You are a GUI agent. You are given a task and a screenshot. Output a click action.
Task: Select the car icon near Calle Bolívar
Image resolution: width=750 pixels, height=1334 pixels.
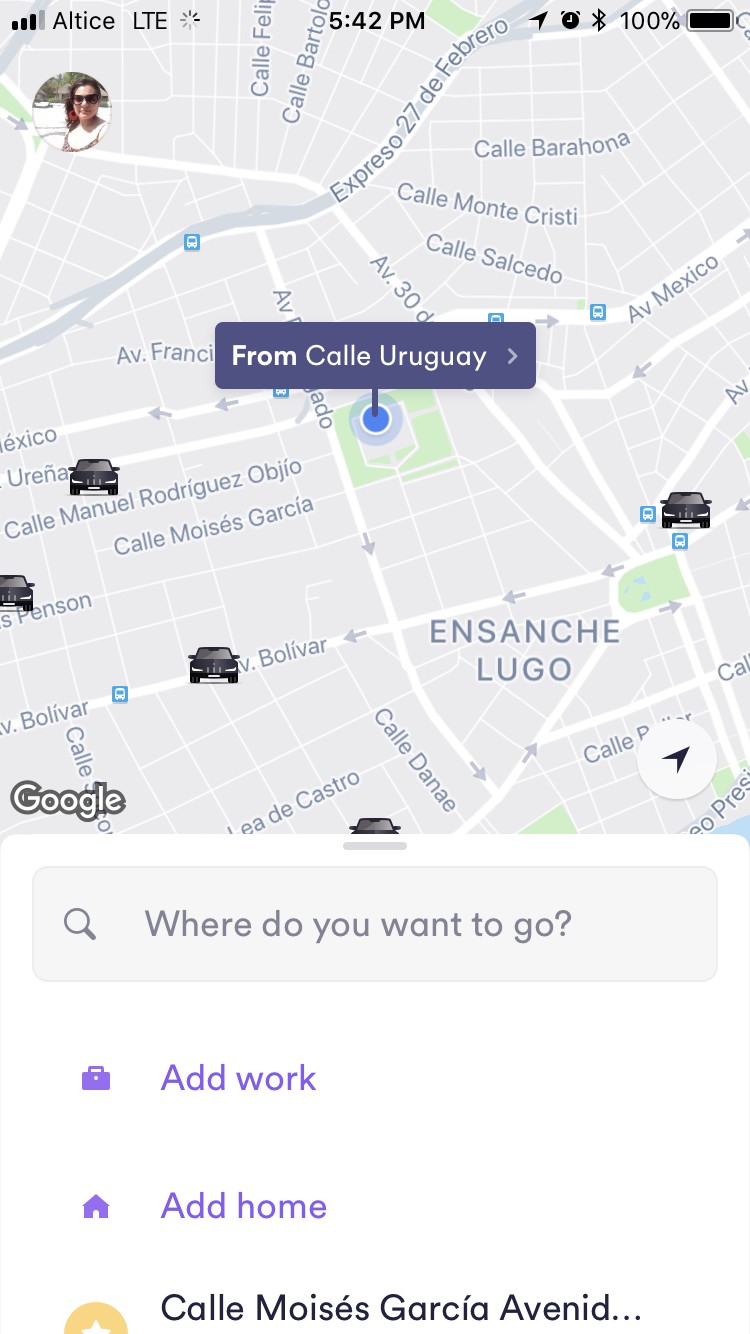point(213,665)
